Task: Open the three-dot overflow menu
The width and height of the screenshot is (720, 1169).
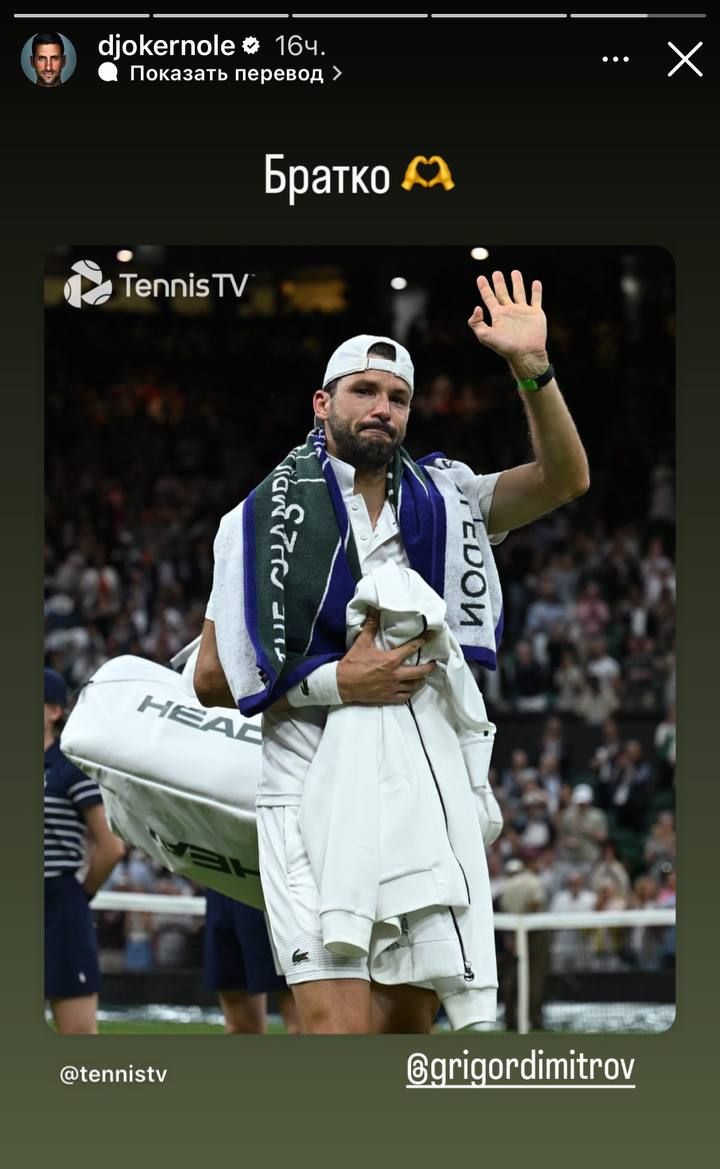Action: tap(616, 60)
